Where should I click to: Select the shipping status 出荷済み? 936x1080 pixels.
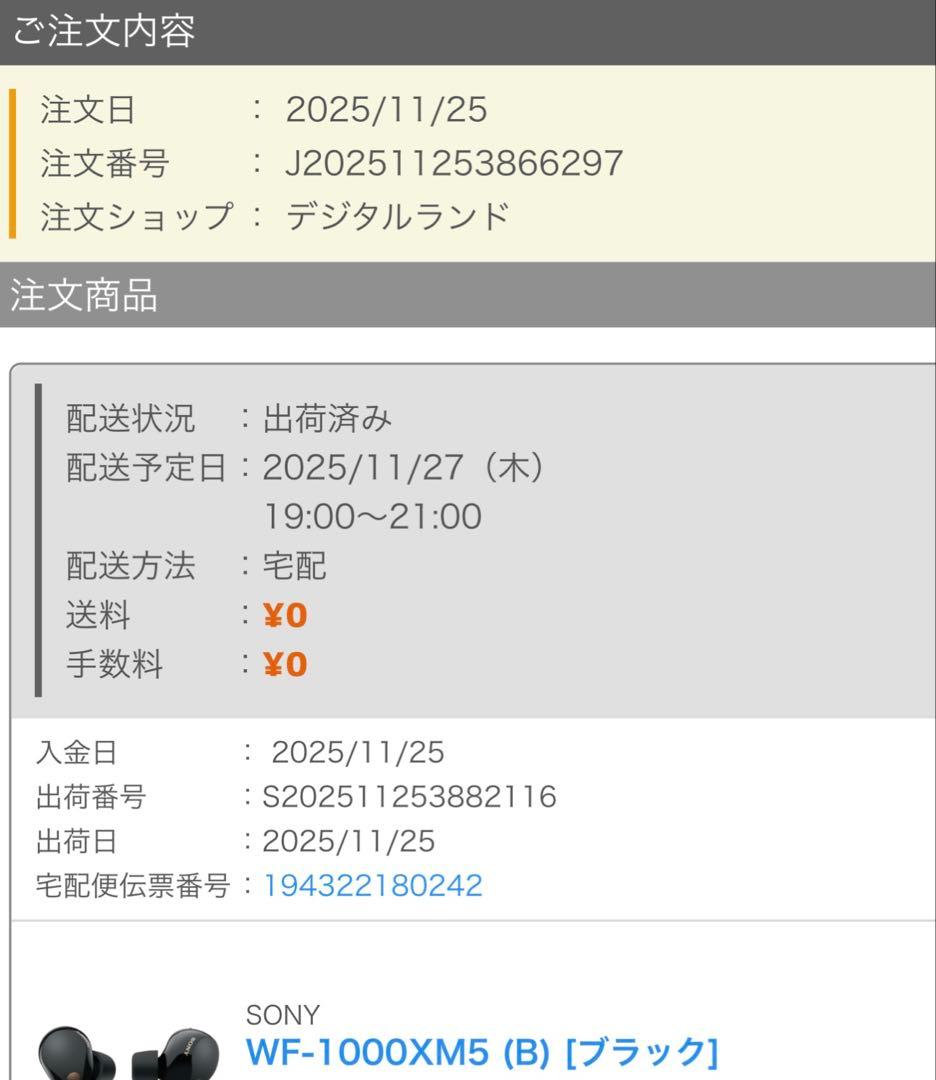point(330,420)
